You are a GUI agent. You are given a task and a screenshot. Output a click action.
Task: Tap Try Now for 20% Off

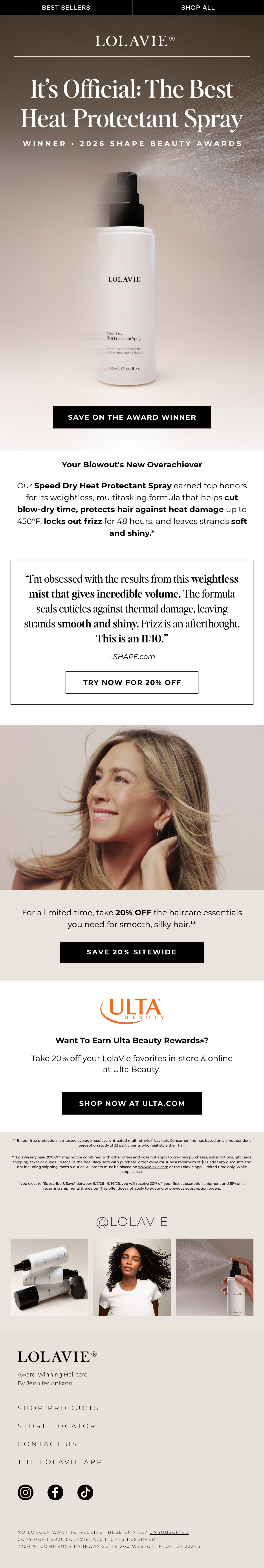coord(132,682)
